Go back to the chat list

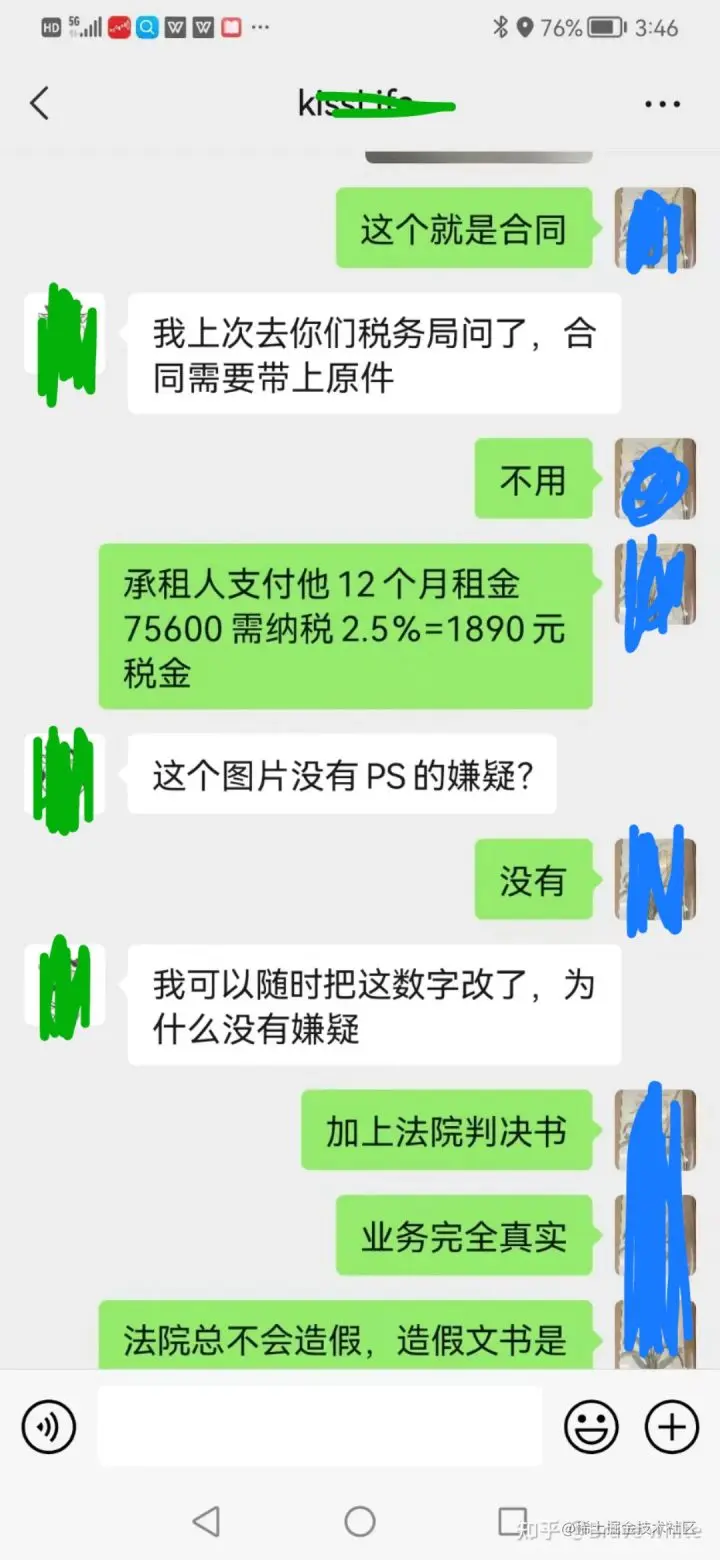39,103
